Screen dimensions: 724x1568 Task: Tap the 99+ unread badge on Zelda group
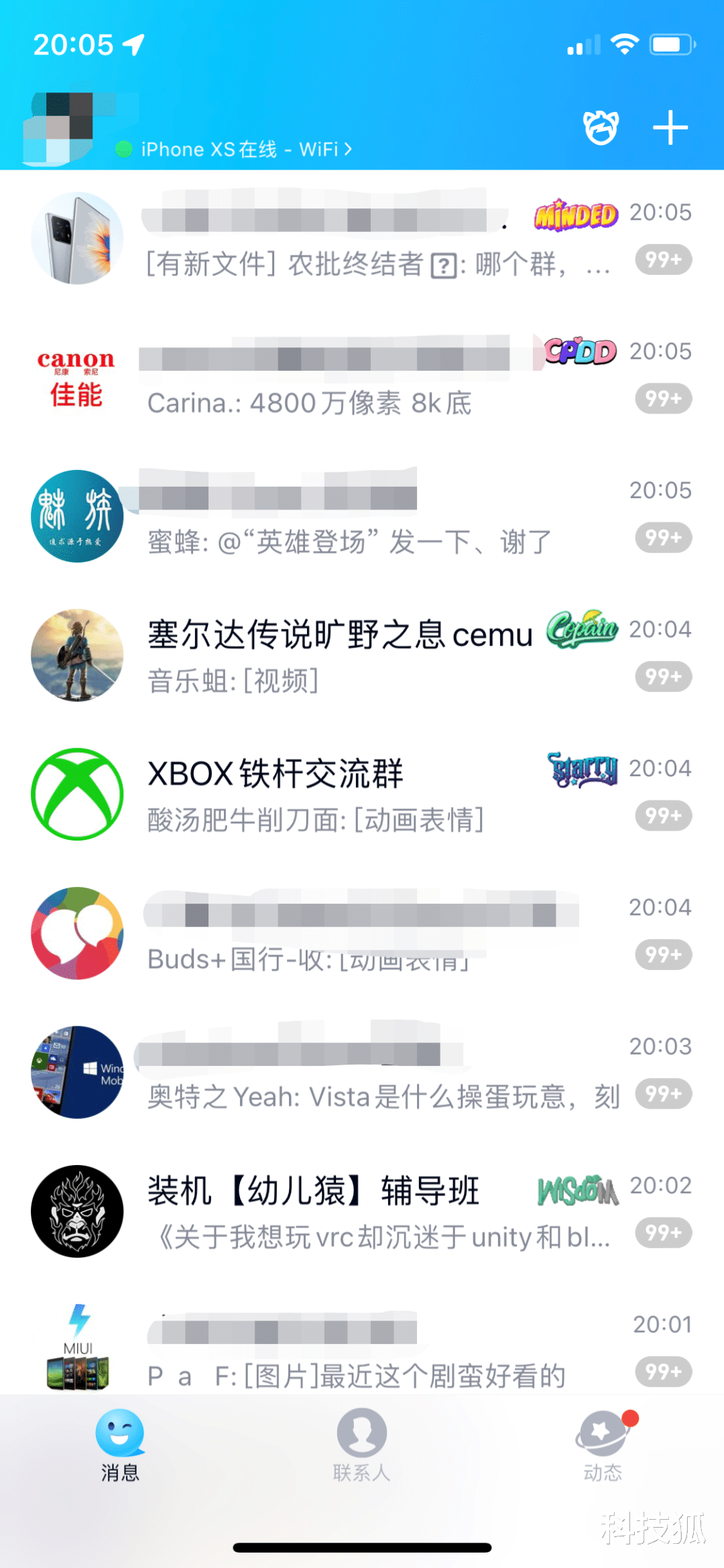[x=662, y=677]
